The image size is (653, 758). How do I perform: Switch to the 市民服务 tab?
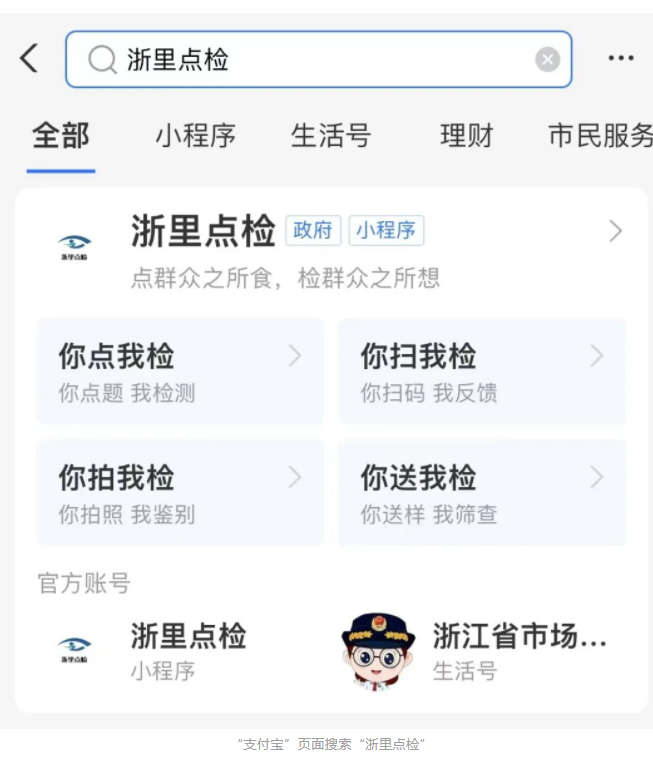click(x=600, y=136)
